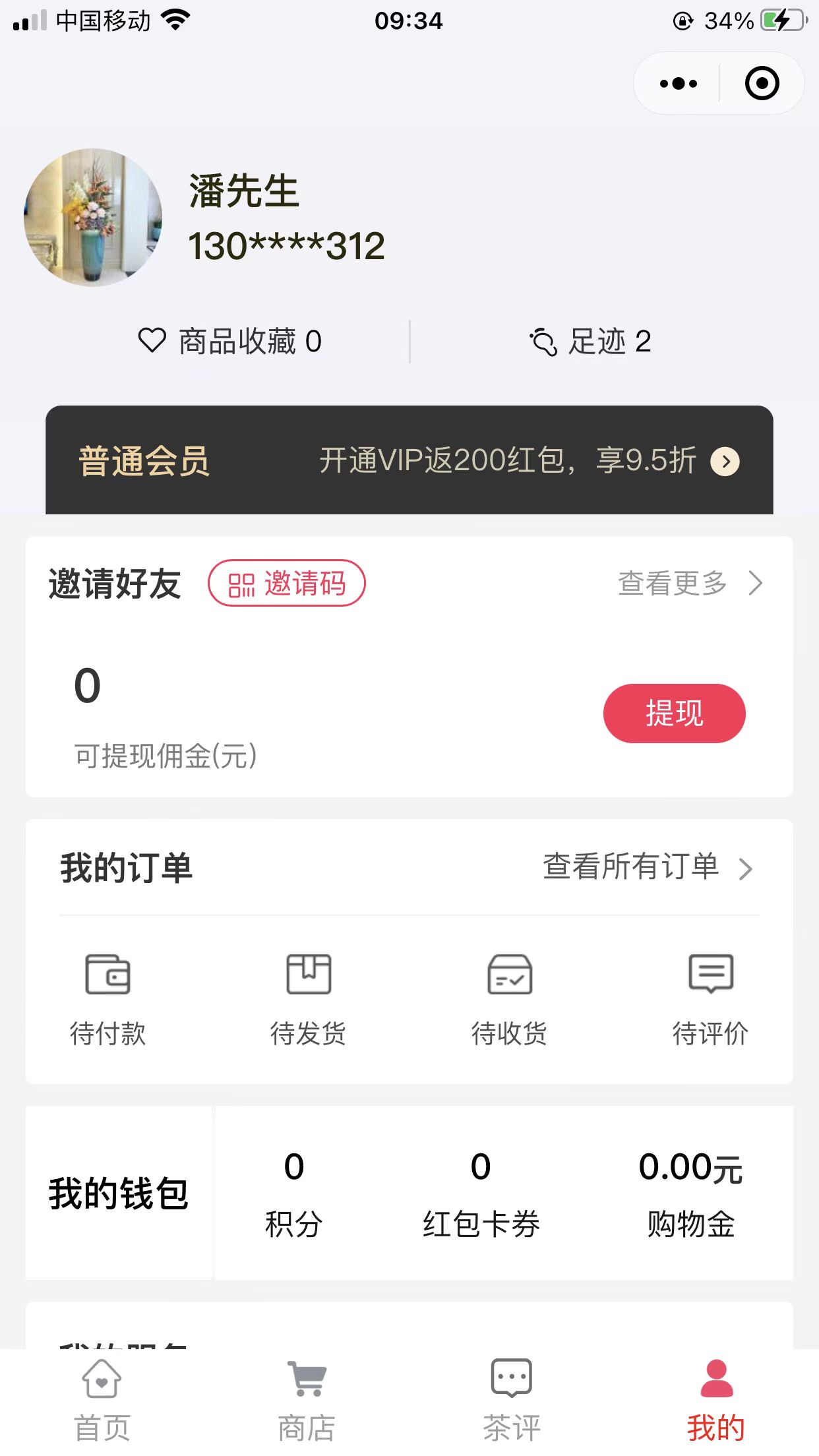View 待发货 orders awaiting shipment
The height and width of the screenshot is (1456, 819).
click(x=308, y=999)
